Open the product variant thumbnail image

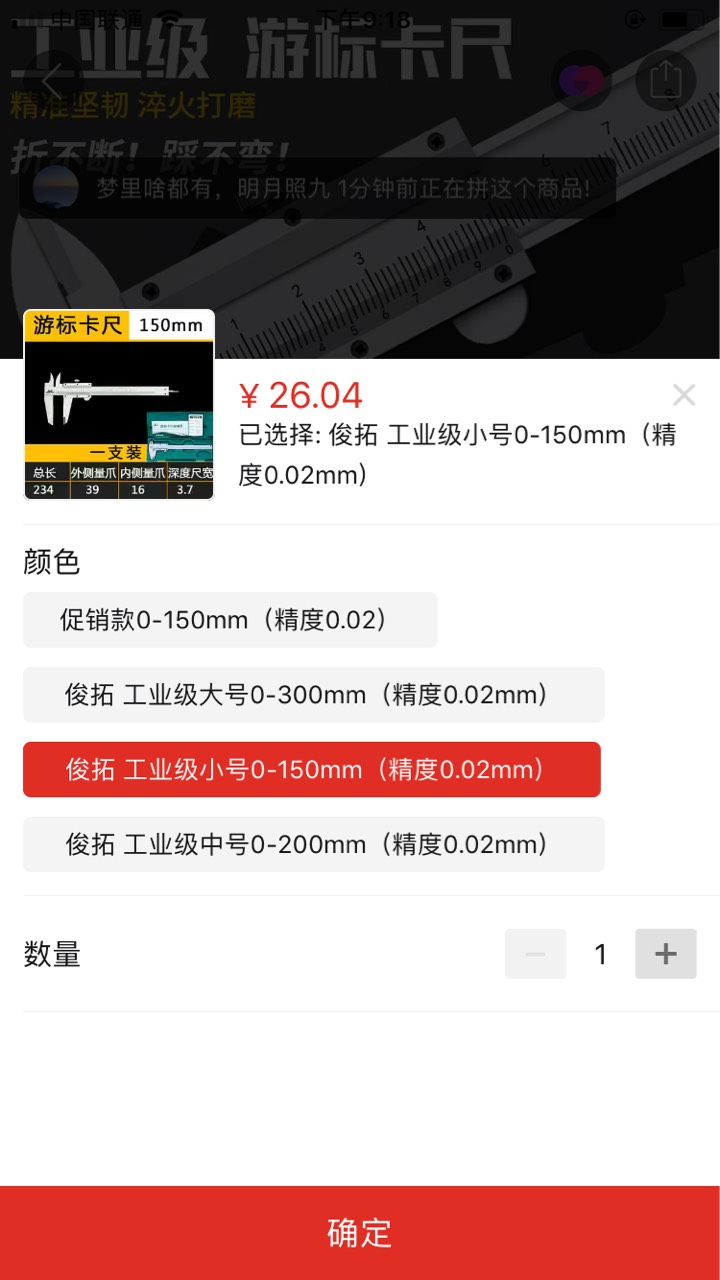(x=119, y=405)
